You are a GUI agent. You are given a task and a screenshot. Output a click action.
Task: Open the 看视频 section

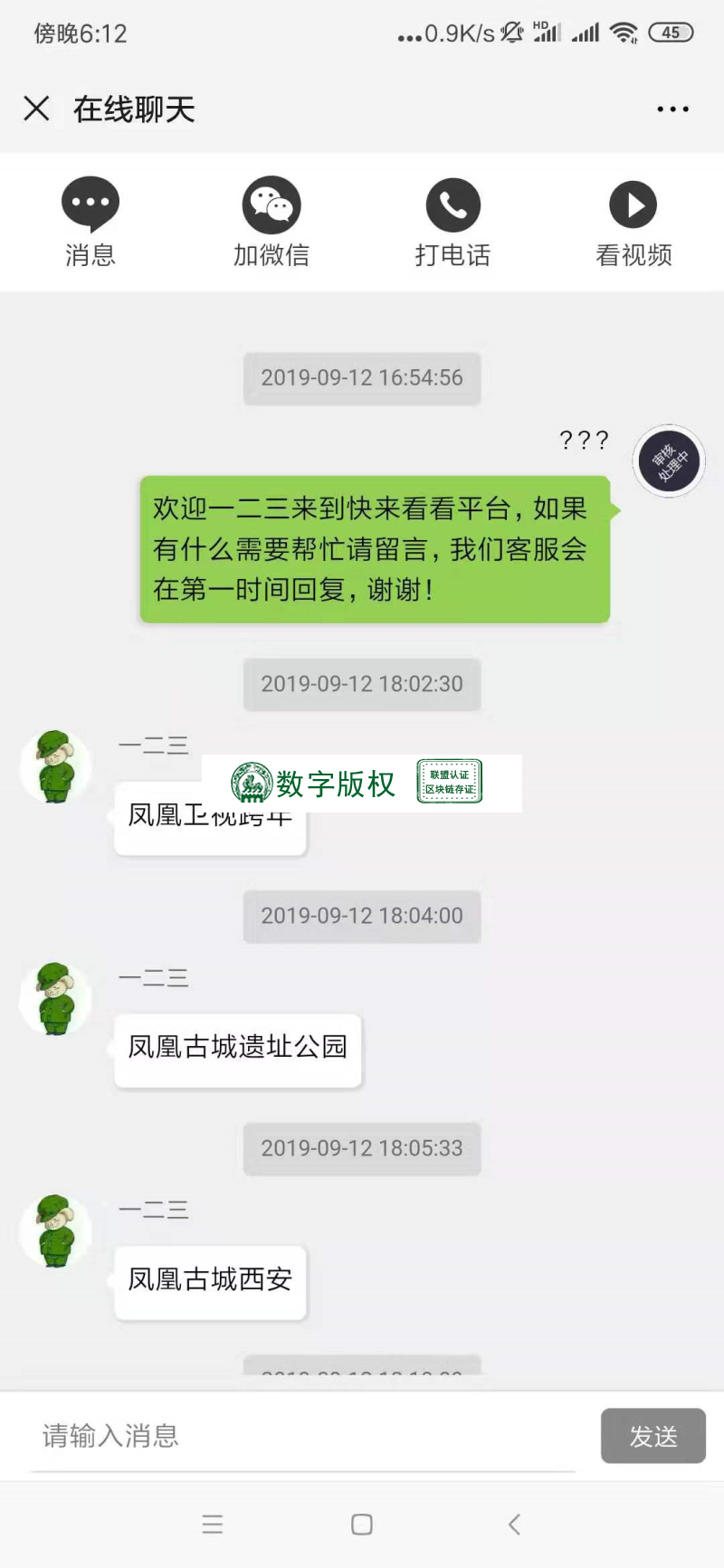(633, 222)
